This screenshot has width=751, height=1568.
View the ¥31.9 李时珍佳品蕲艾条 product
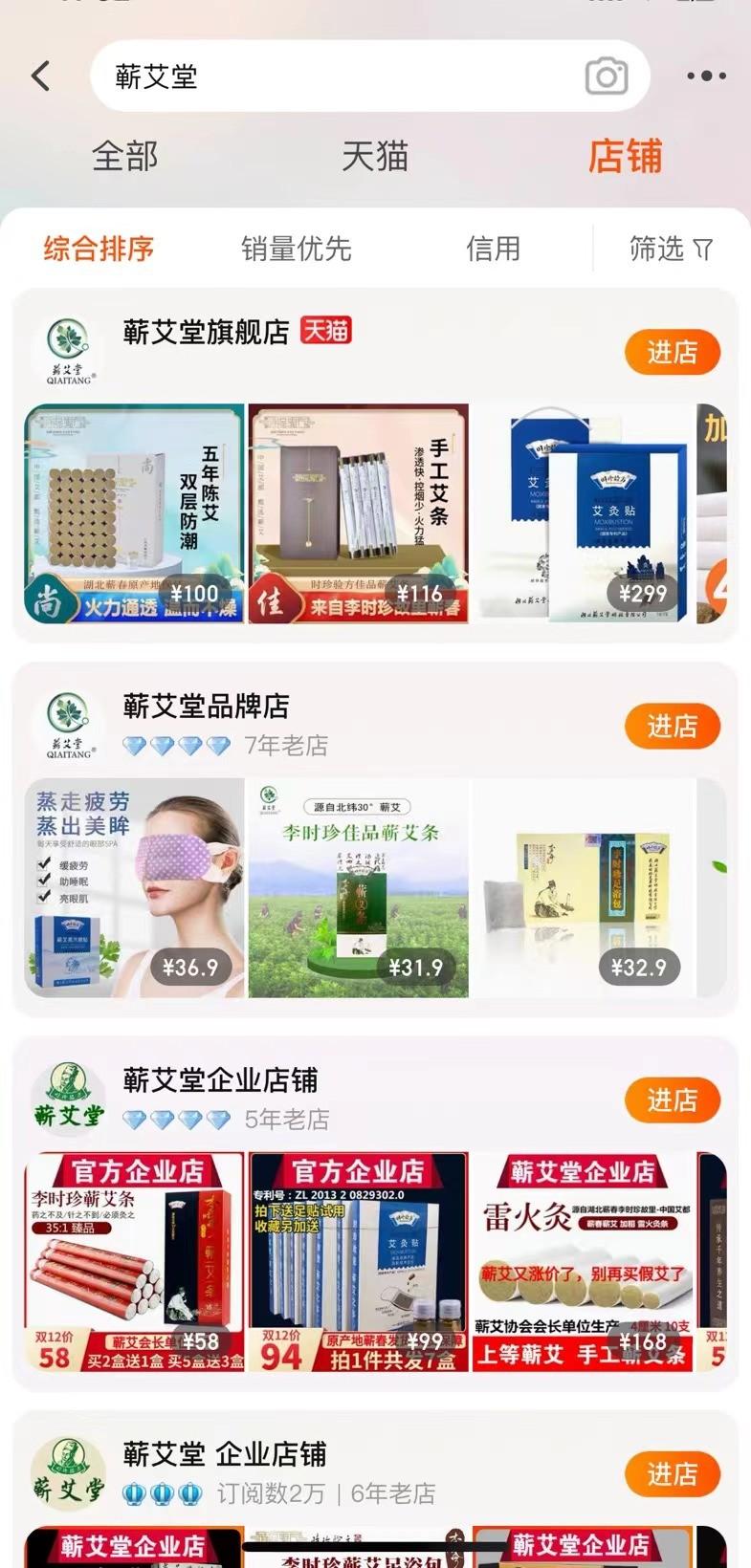[x=359, y=887]
